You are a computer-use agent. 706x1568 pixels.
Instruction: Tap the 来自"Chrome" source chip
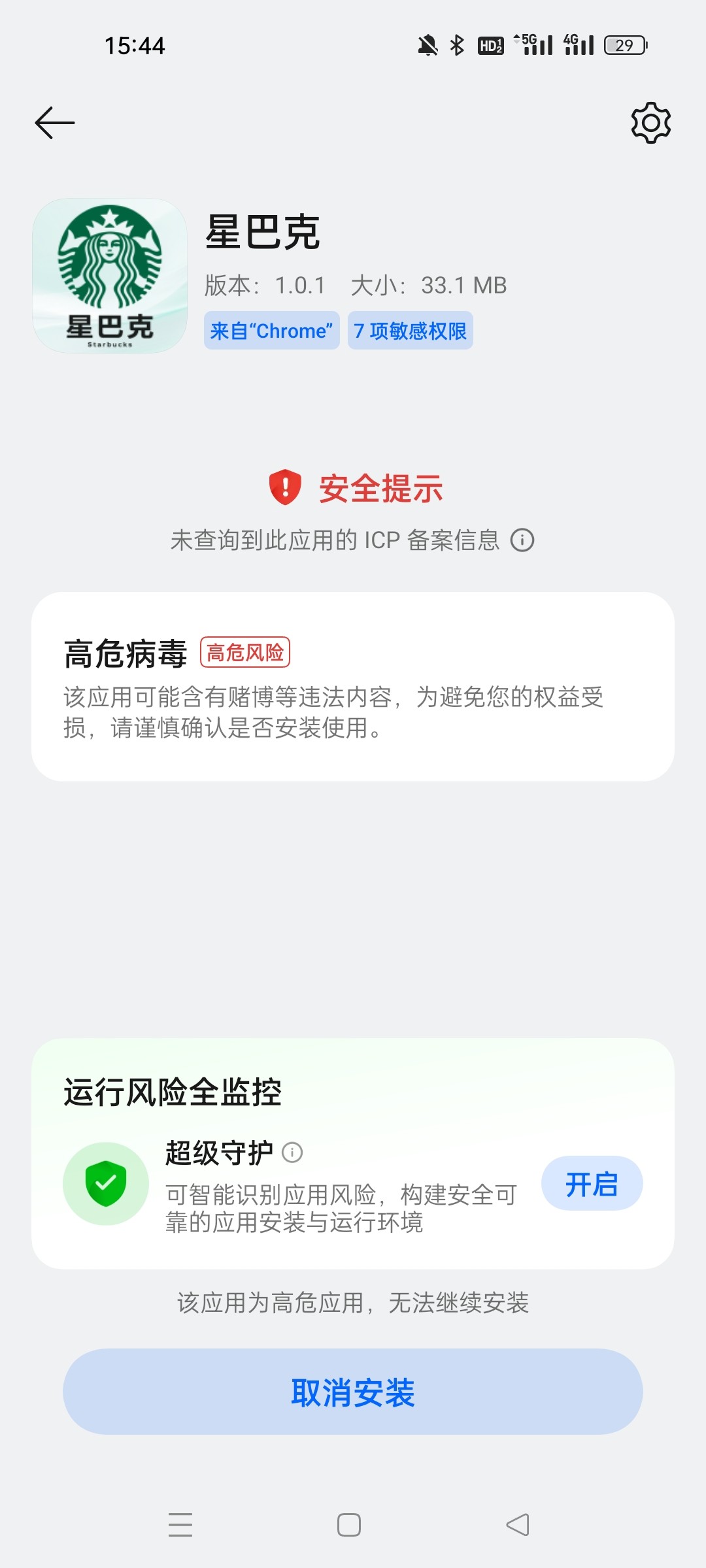[271, 331]
